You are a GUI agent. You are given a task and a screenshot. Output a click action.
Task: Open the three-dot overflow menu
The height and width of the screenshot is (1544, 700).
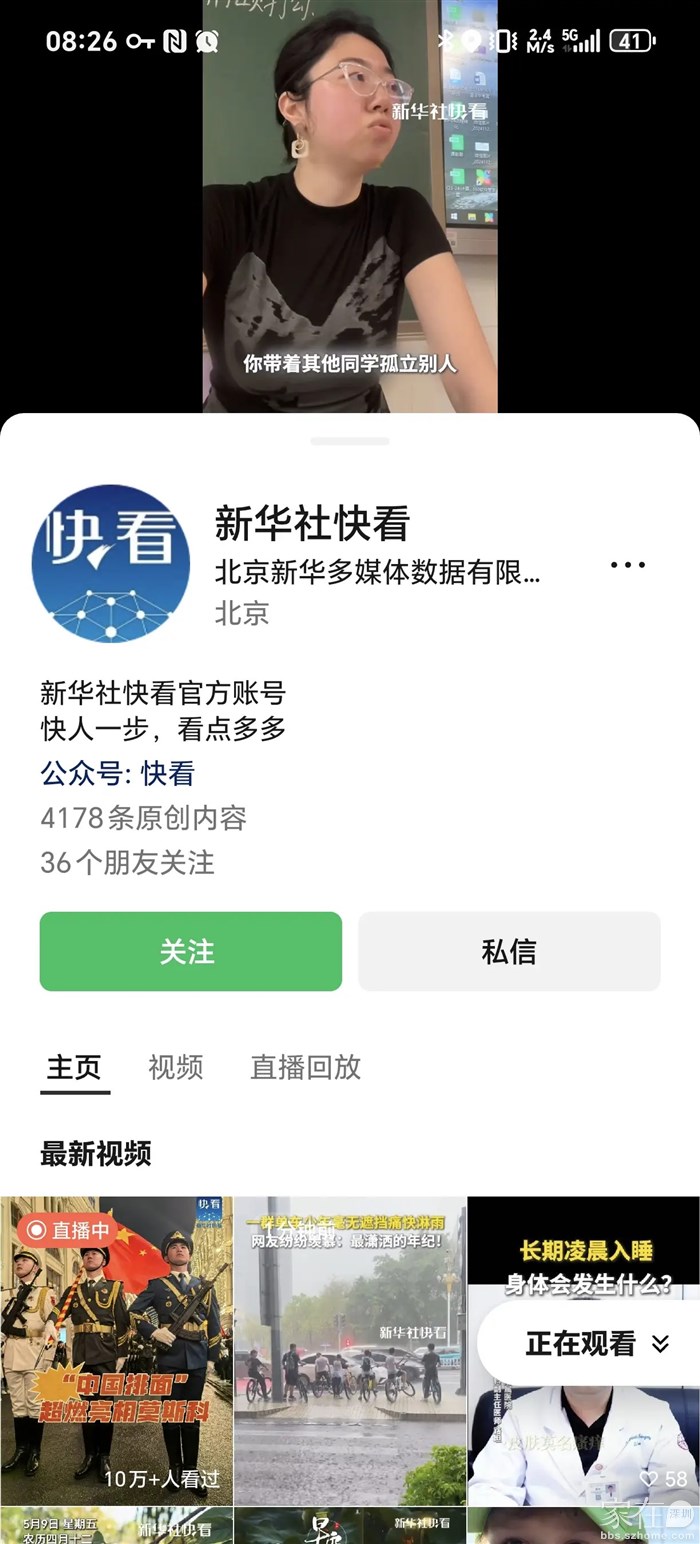tap(627, 565)
